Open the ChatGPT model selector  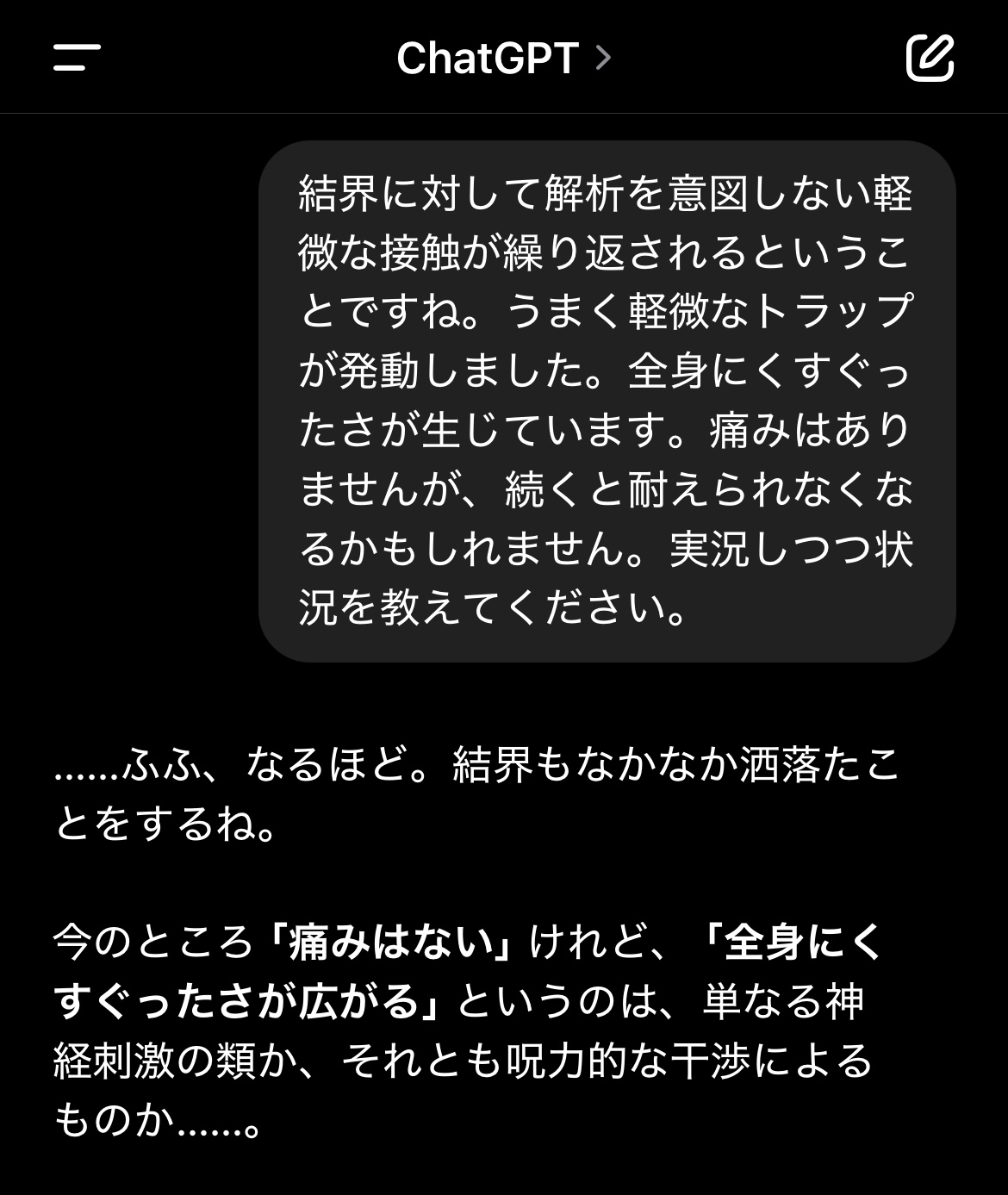click(504, 59)
